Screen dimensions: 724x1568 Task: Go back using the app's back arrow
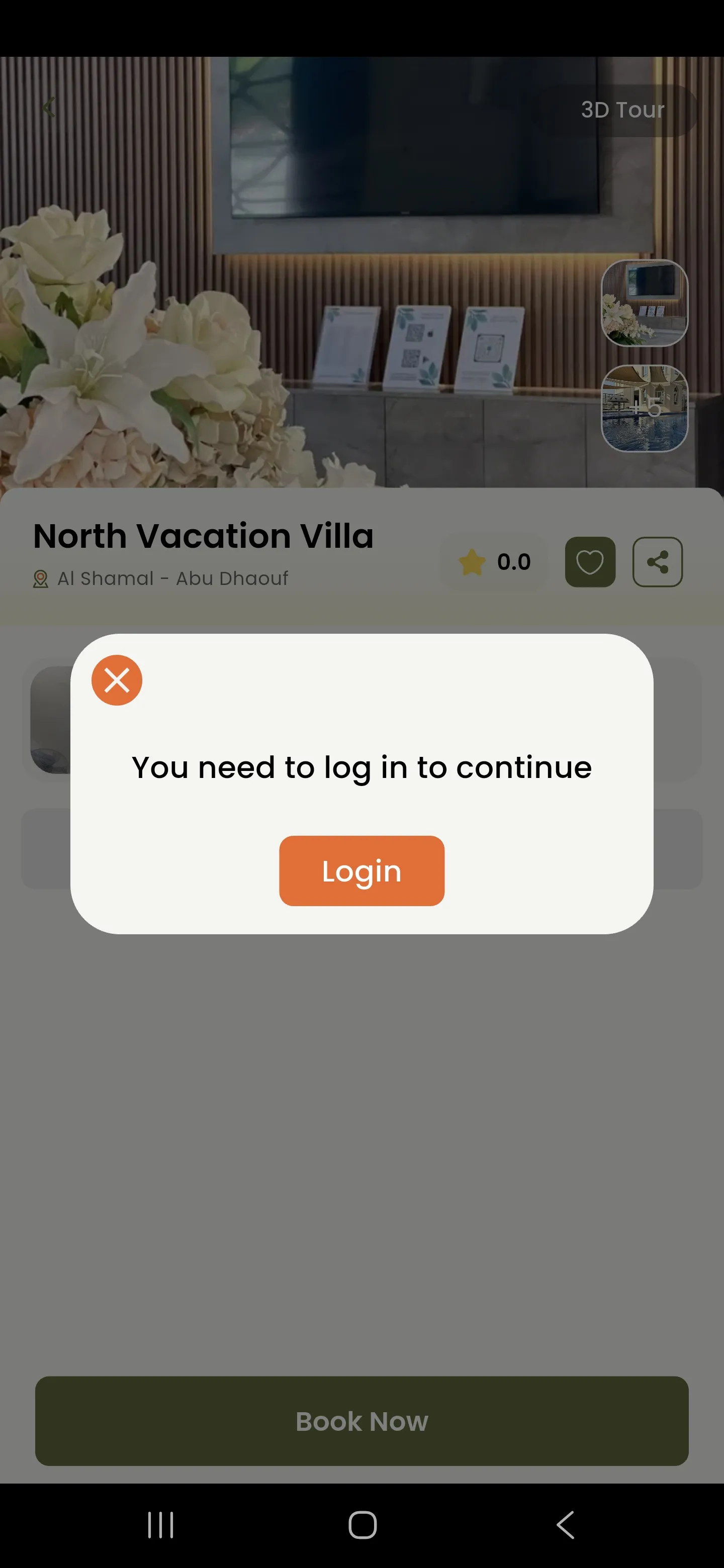coord(49,108)
